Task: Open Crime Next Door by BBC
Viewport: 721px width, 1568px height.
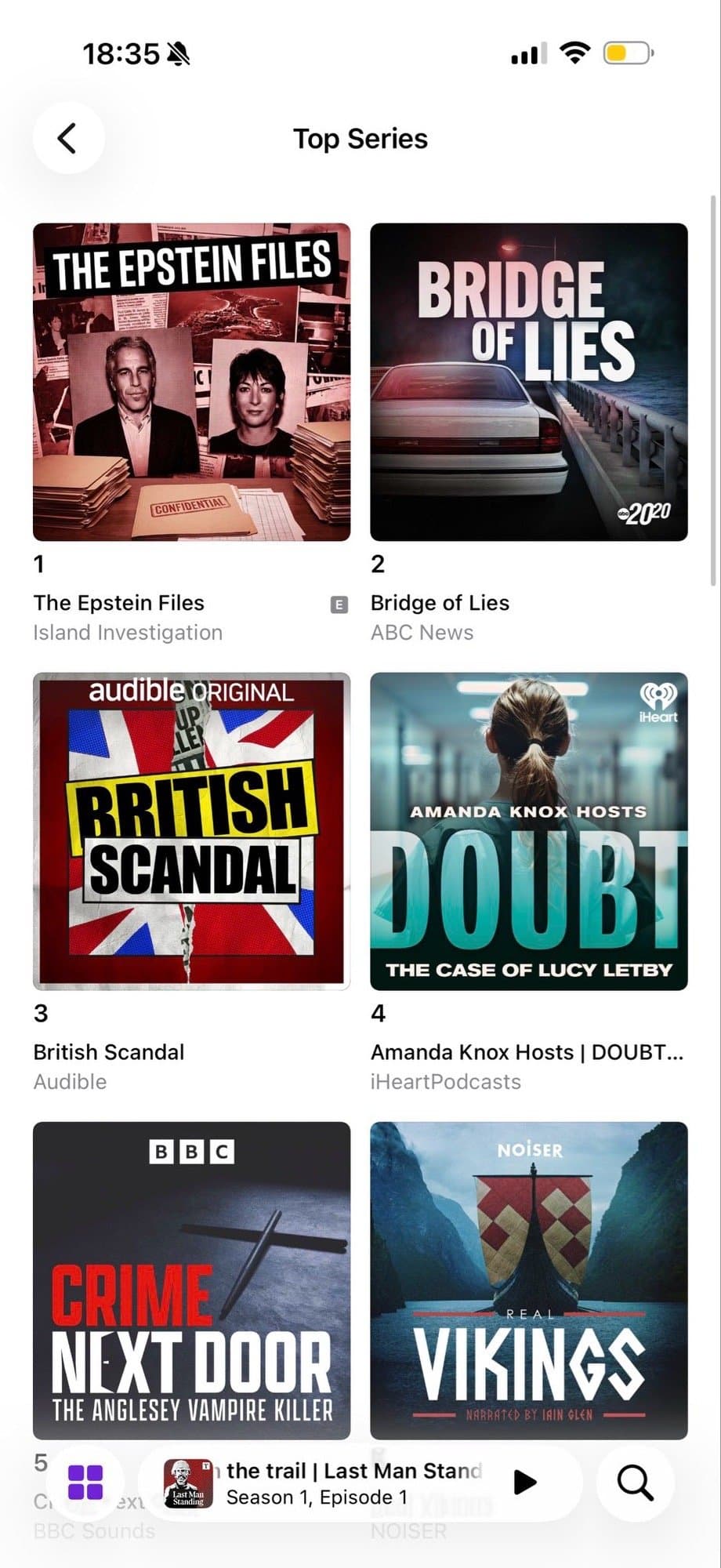Action: click(191, 1279)
